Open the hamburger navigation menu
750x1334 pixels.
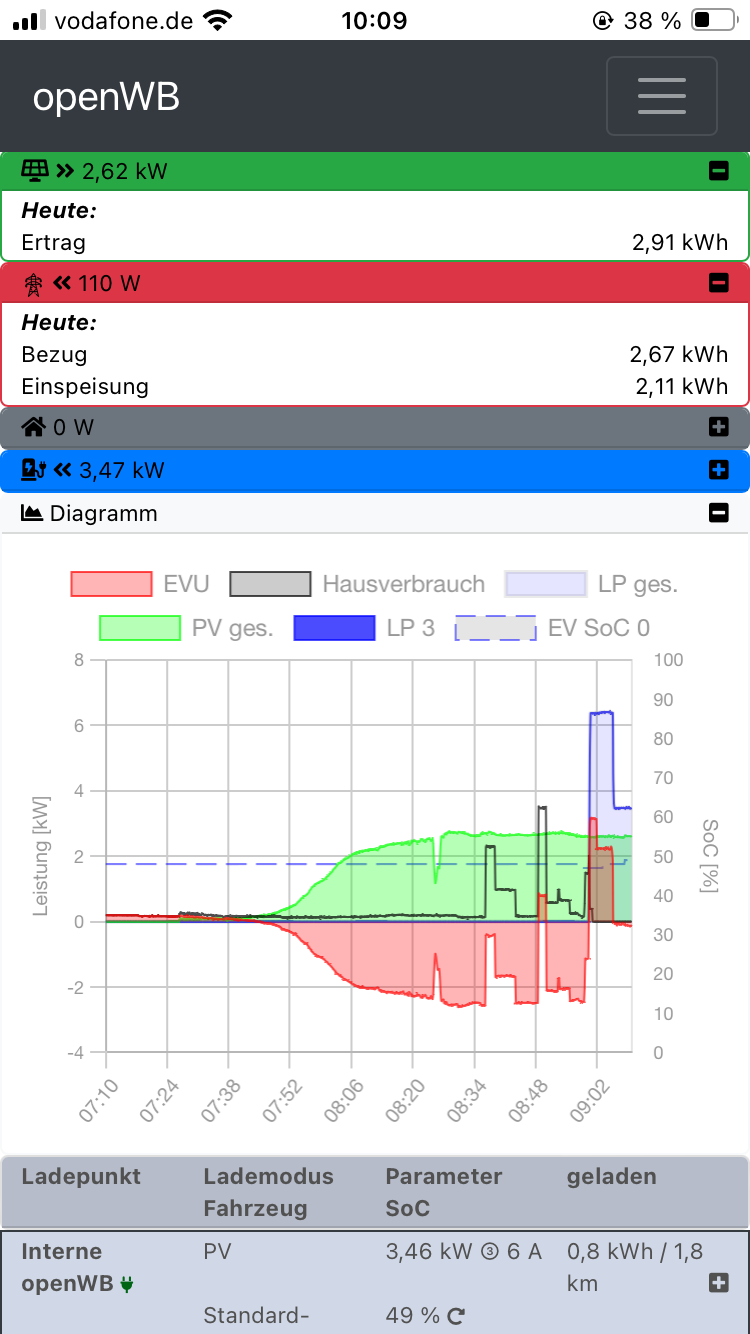(x=661, y=96)
